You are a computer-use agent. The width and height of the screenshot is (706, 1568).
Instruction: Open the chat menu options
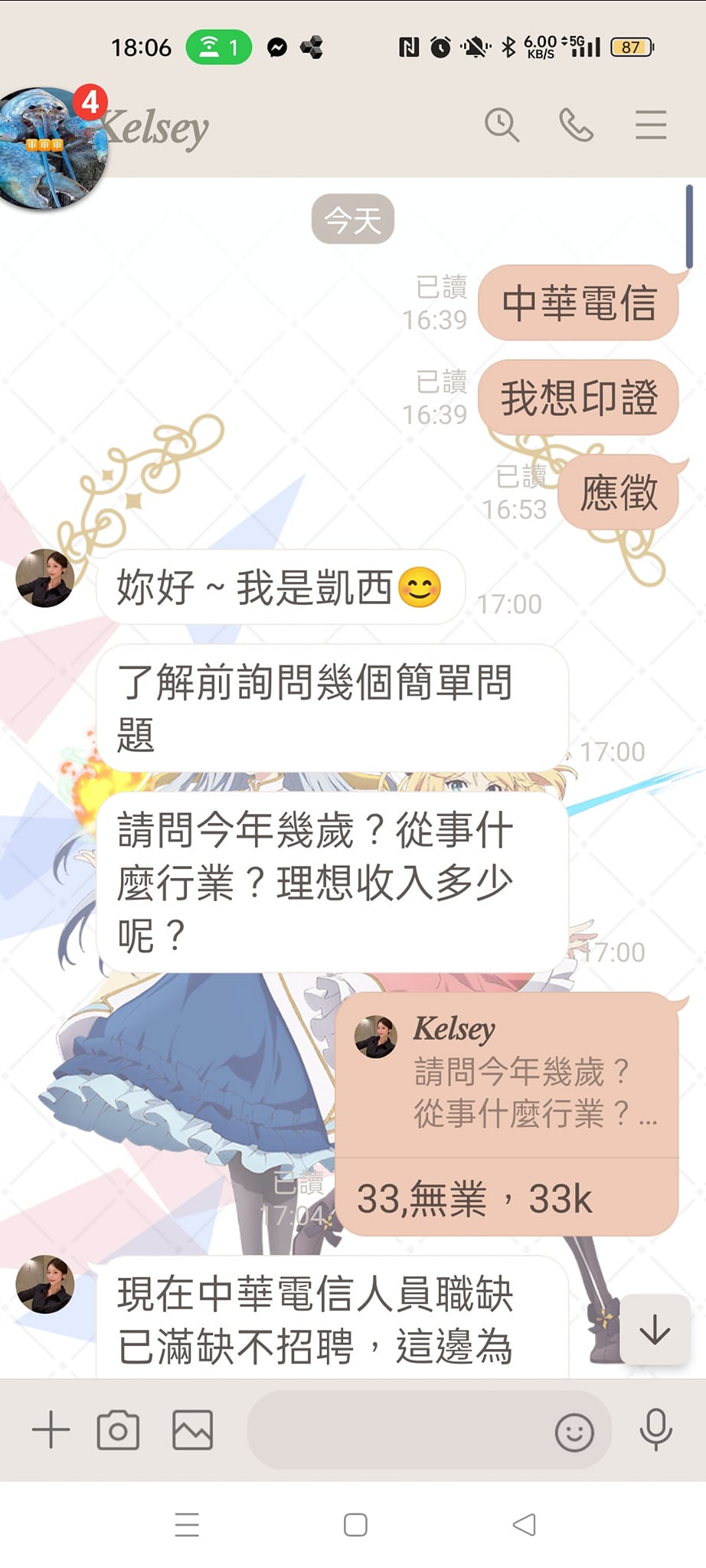point(650,125)
